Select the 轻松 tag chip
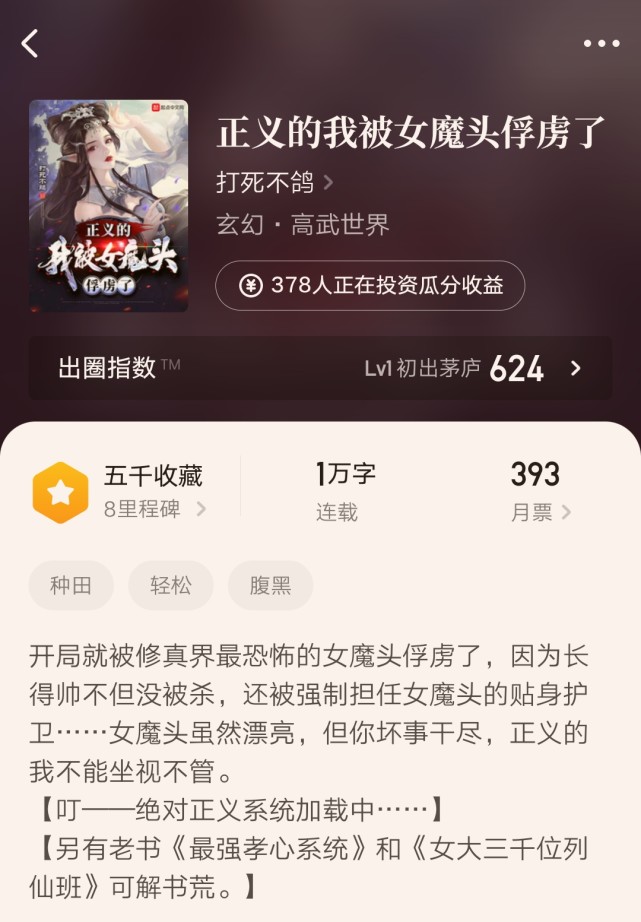This screenshot has height=922, width=641. (170, 586)
